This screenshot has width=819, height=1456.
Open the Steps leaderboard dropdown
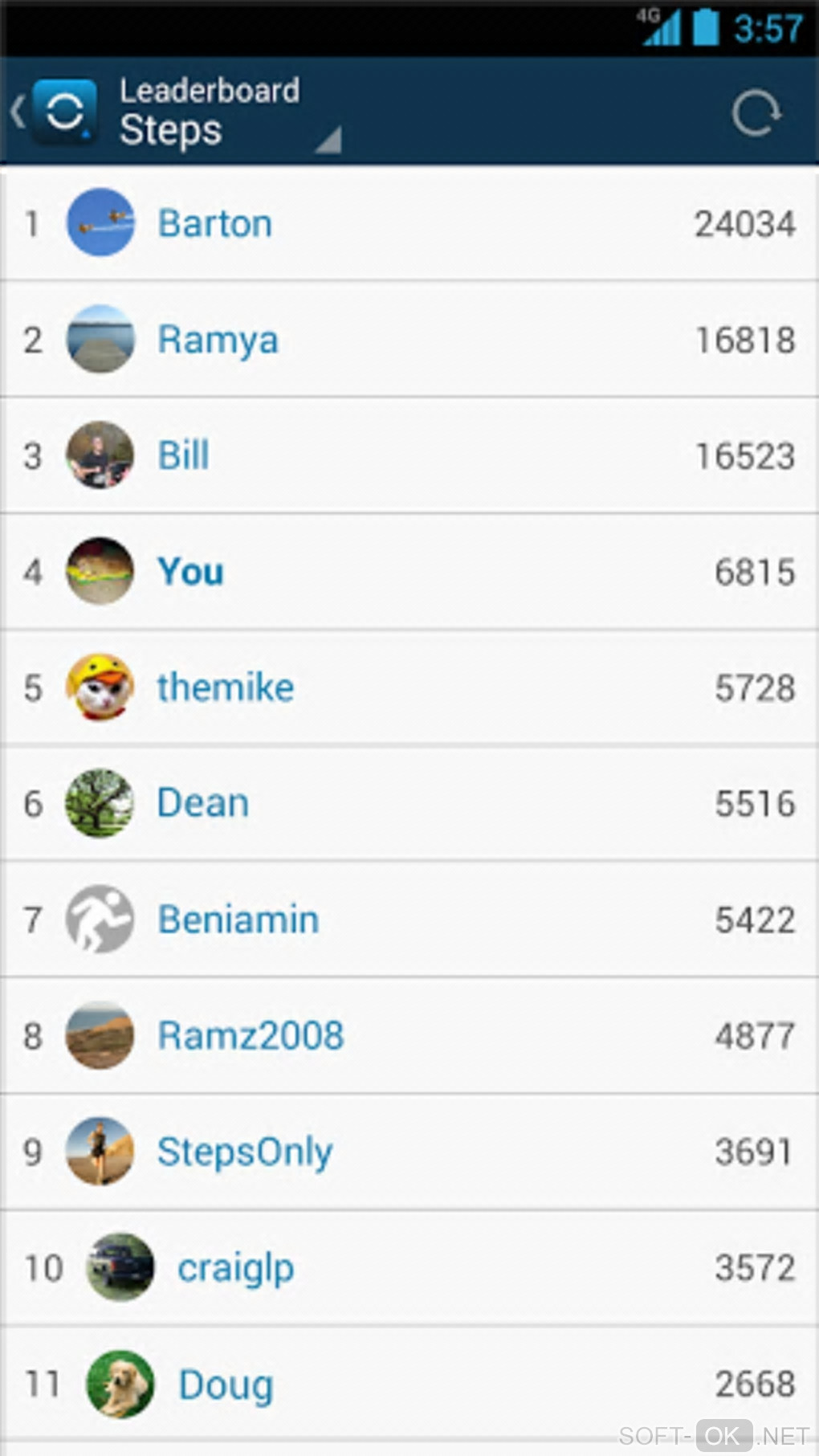point(229,114)
